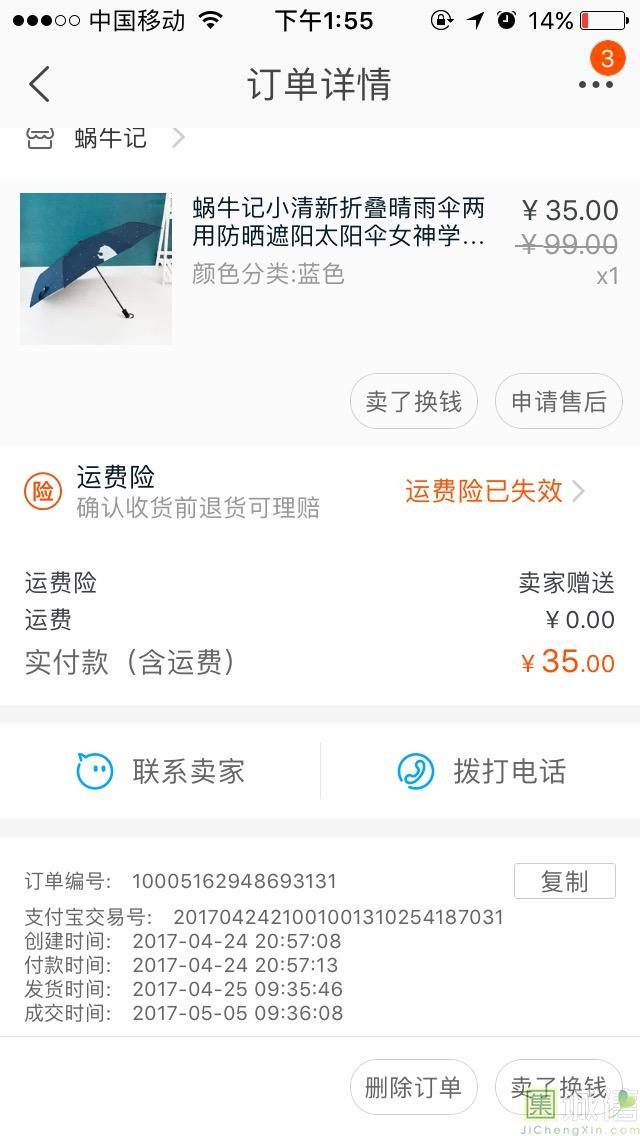640x1136 pixels.
Task: Delete this order with 删除订单
Action: click(413, 1087)
